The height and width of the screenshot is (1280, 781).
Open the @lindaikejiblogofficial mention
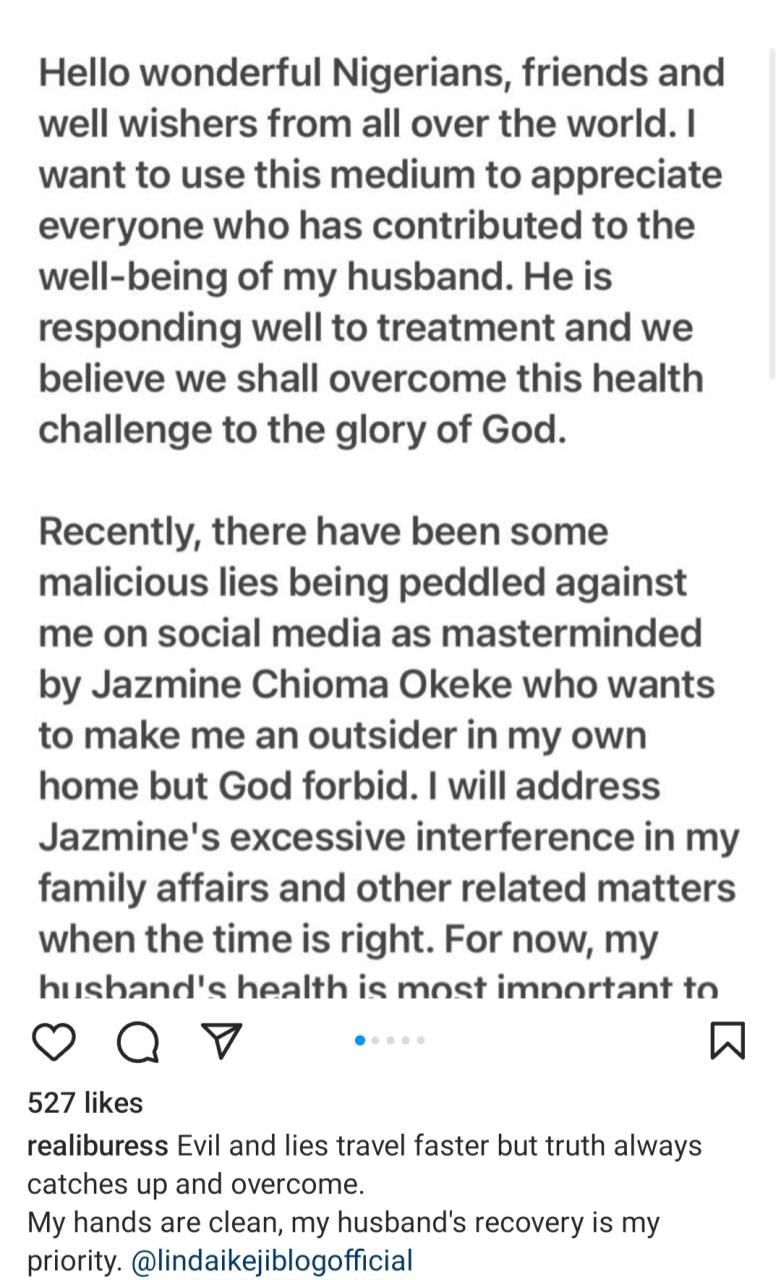pos(272,1260)
